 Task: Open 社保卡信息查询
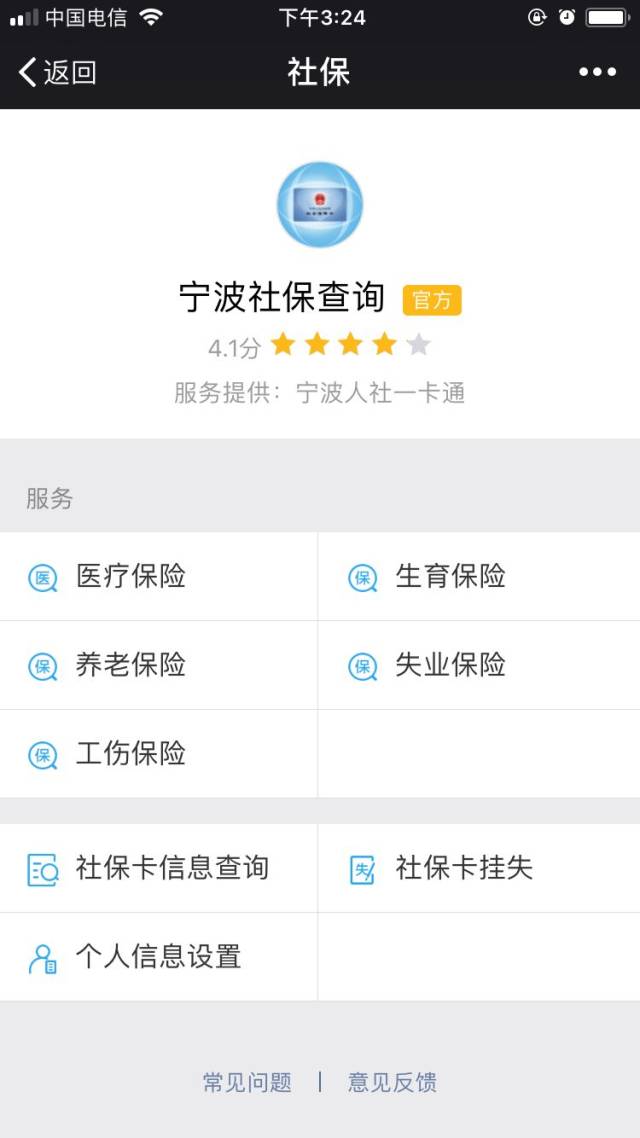[x=172, y=868]
